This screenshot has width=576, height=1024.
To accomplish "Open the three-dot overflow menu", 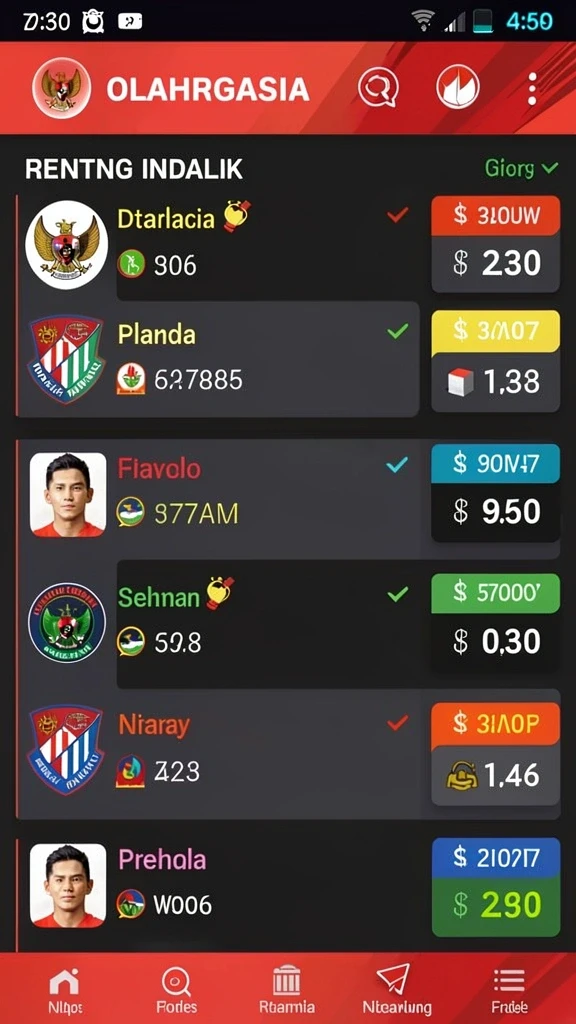I will pos(532,88).
